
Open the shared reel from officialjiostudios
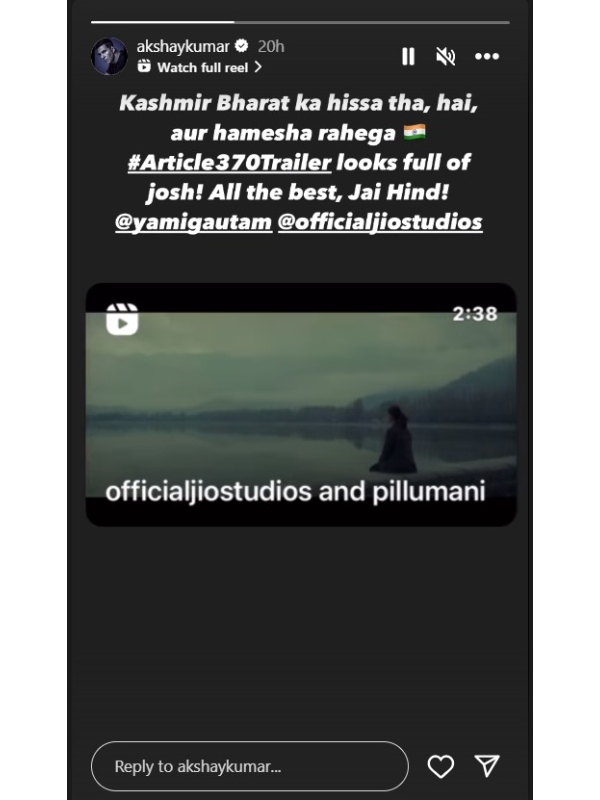(x=300, y=405)
